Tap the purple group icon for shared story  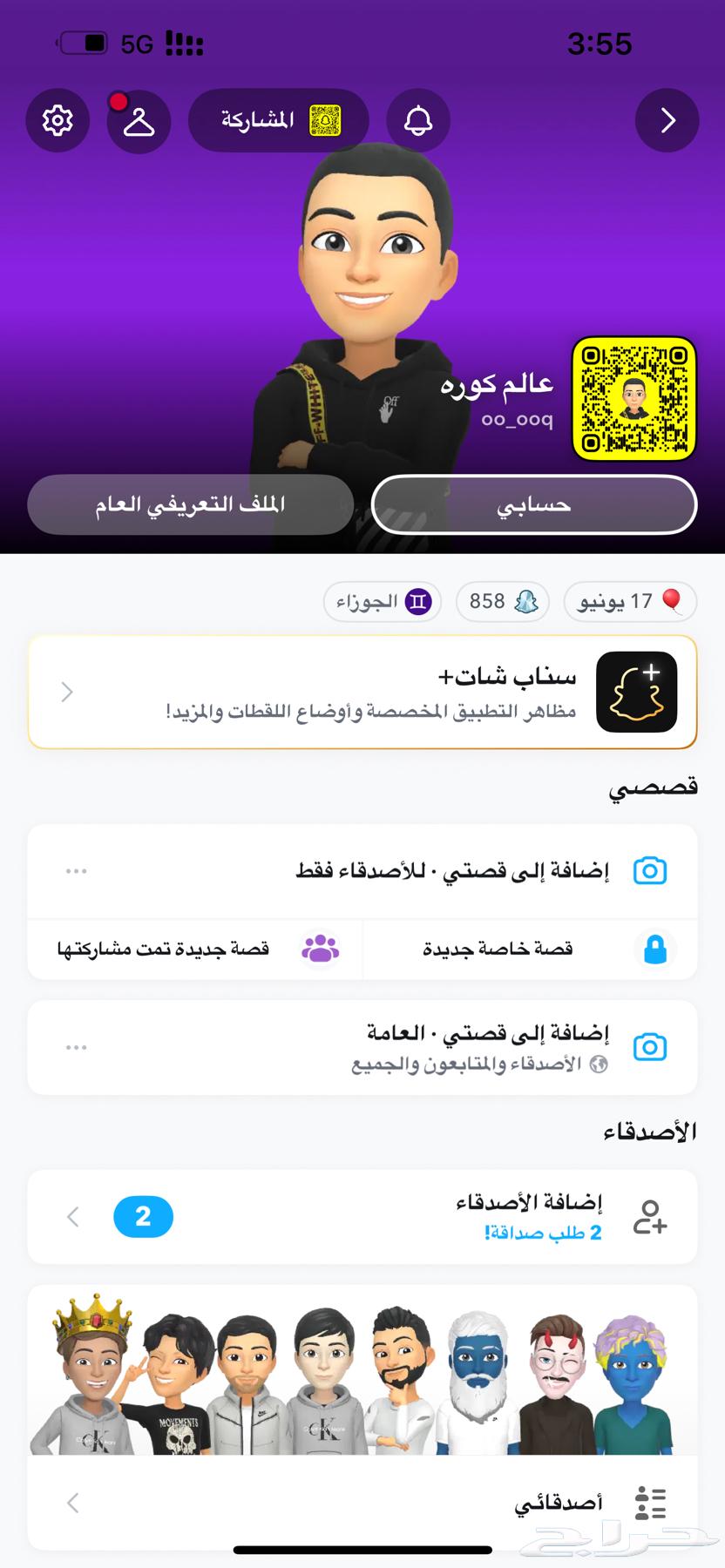(x=320, y=949)
